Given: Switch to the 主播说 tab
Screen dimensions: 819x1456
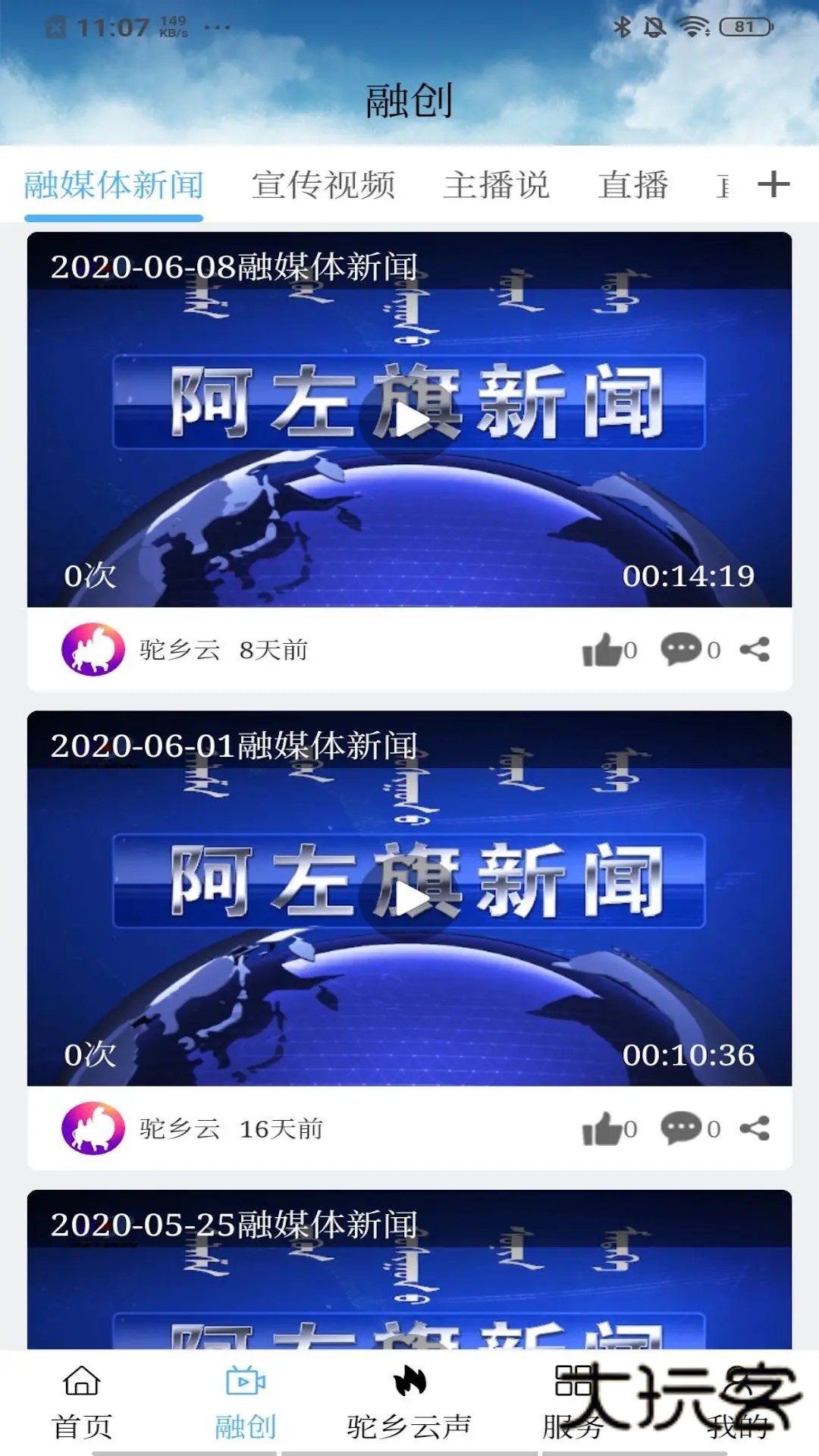Looking at the screenshot, I should [499, 184].
